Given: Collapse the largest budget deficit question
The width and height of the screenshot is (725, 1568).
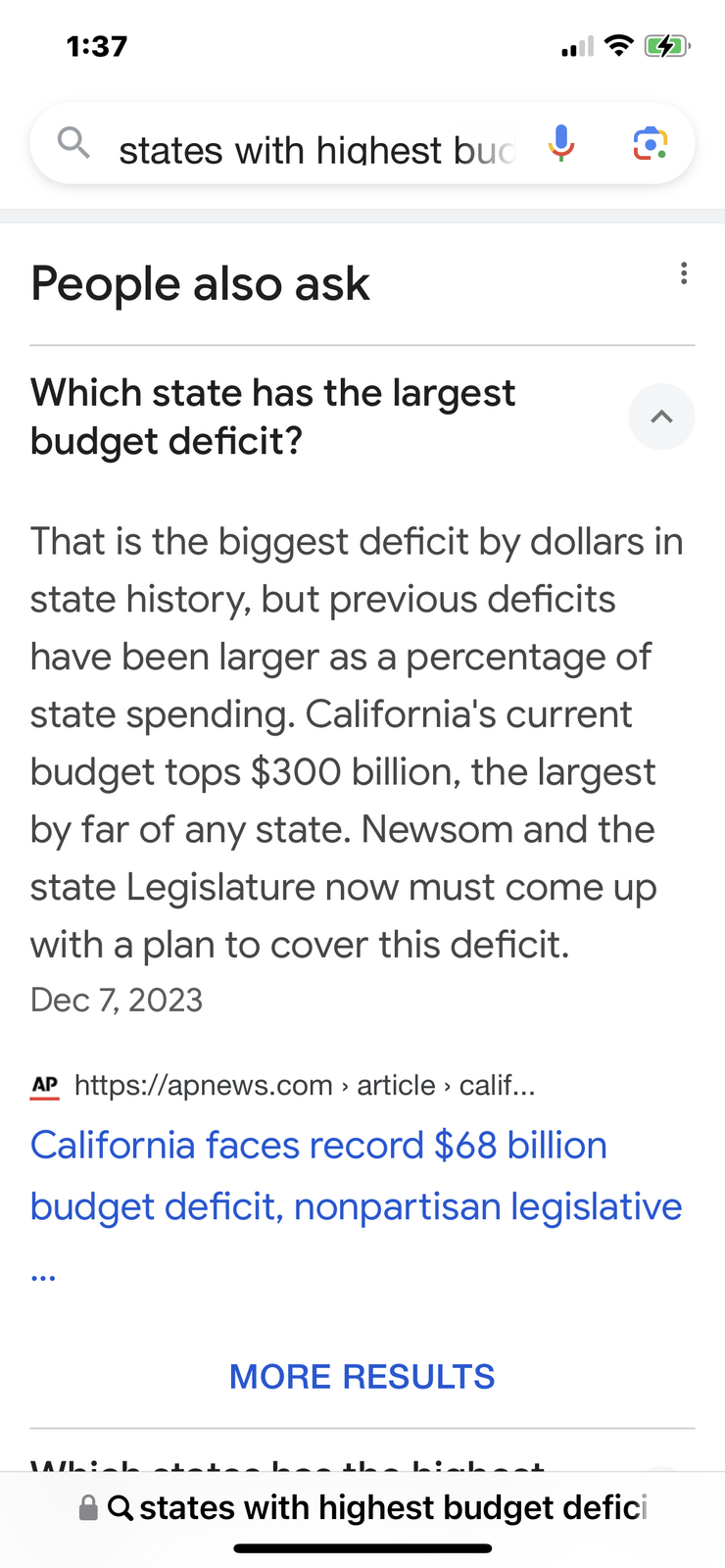Looking at the screenshot, I should (661, 416).
